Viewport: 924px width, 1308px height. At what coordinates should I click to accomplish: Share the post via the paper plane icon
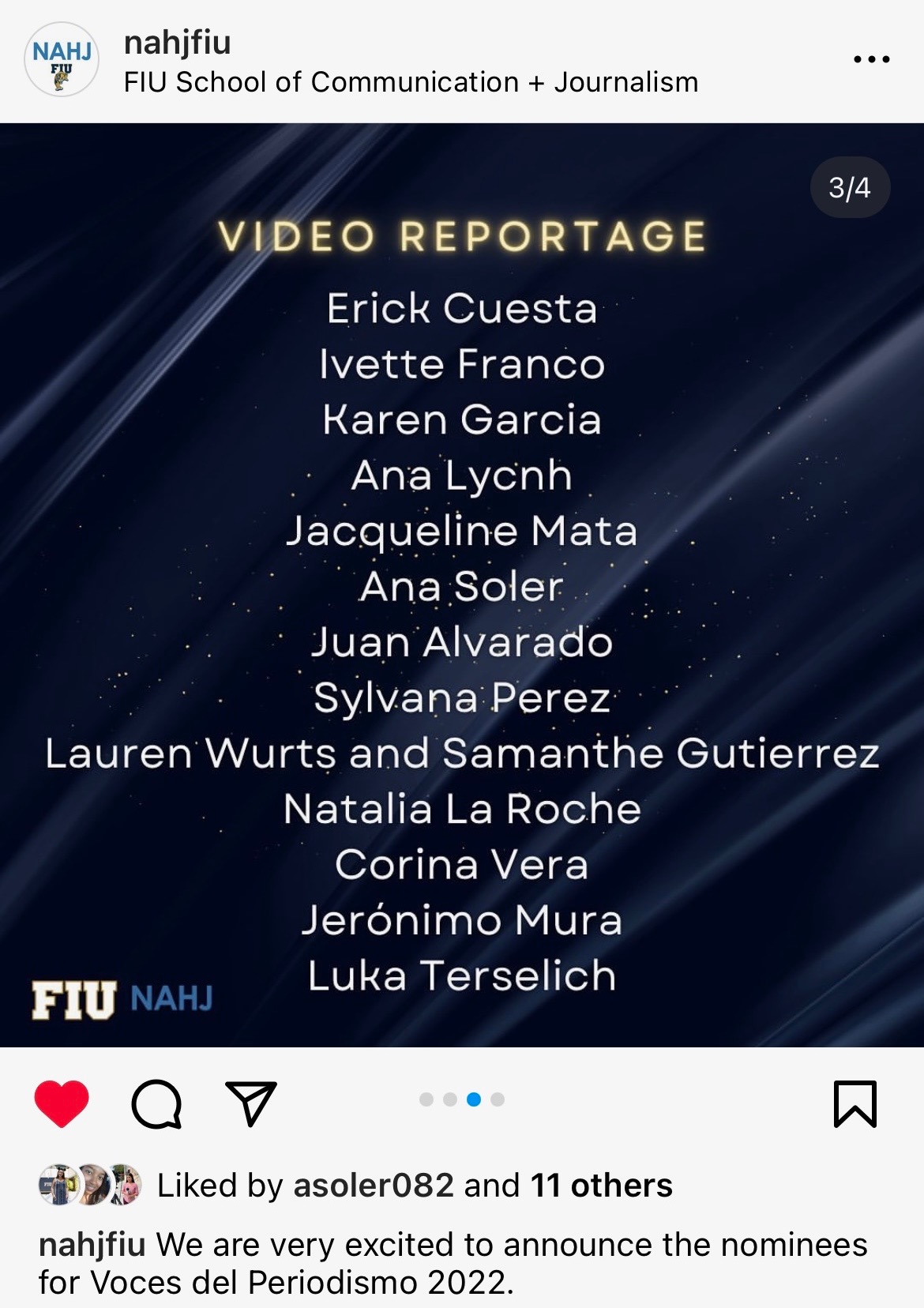251,1103
